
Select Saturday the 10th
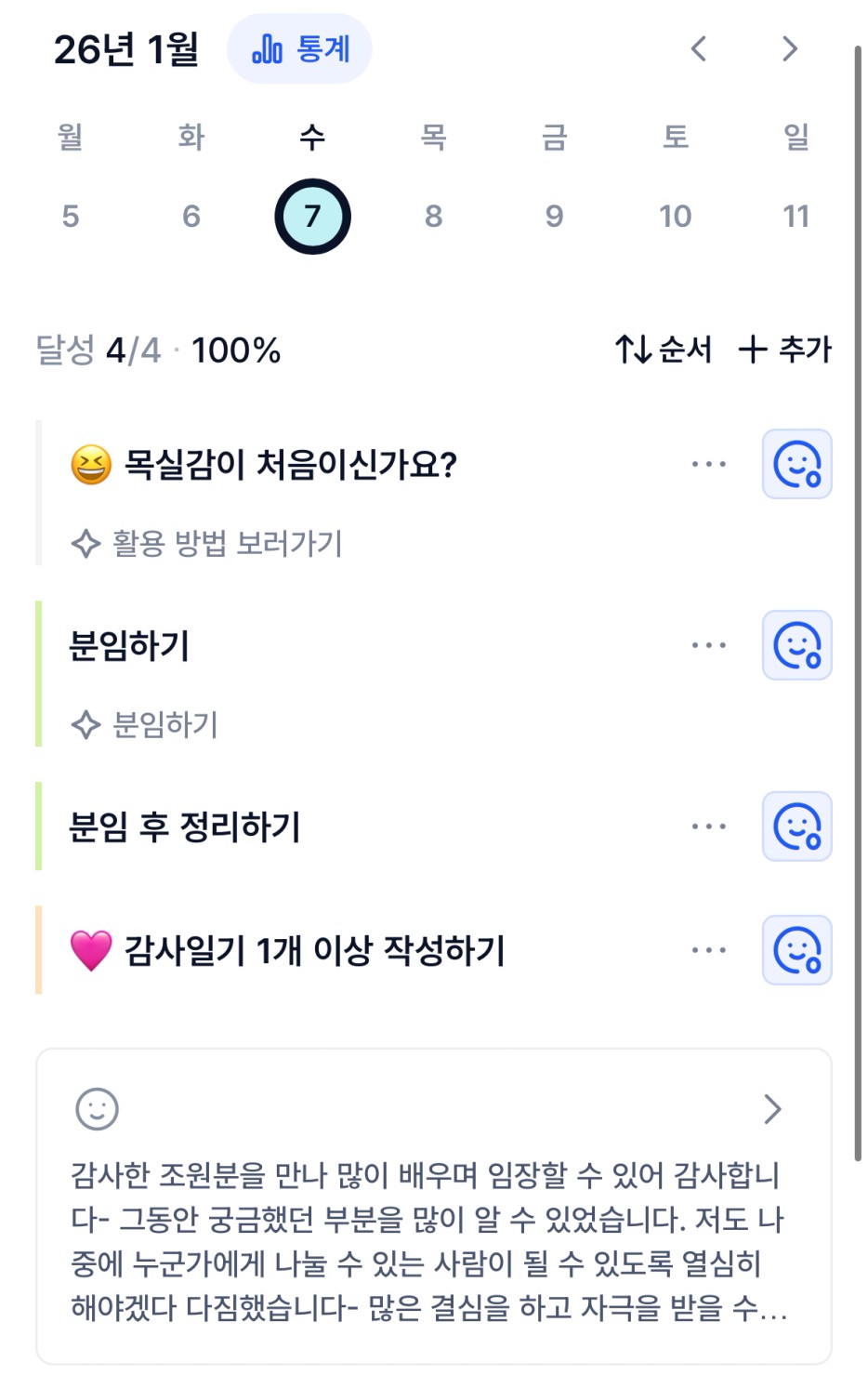(675, 217)
